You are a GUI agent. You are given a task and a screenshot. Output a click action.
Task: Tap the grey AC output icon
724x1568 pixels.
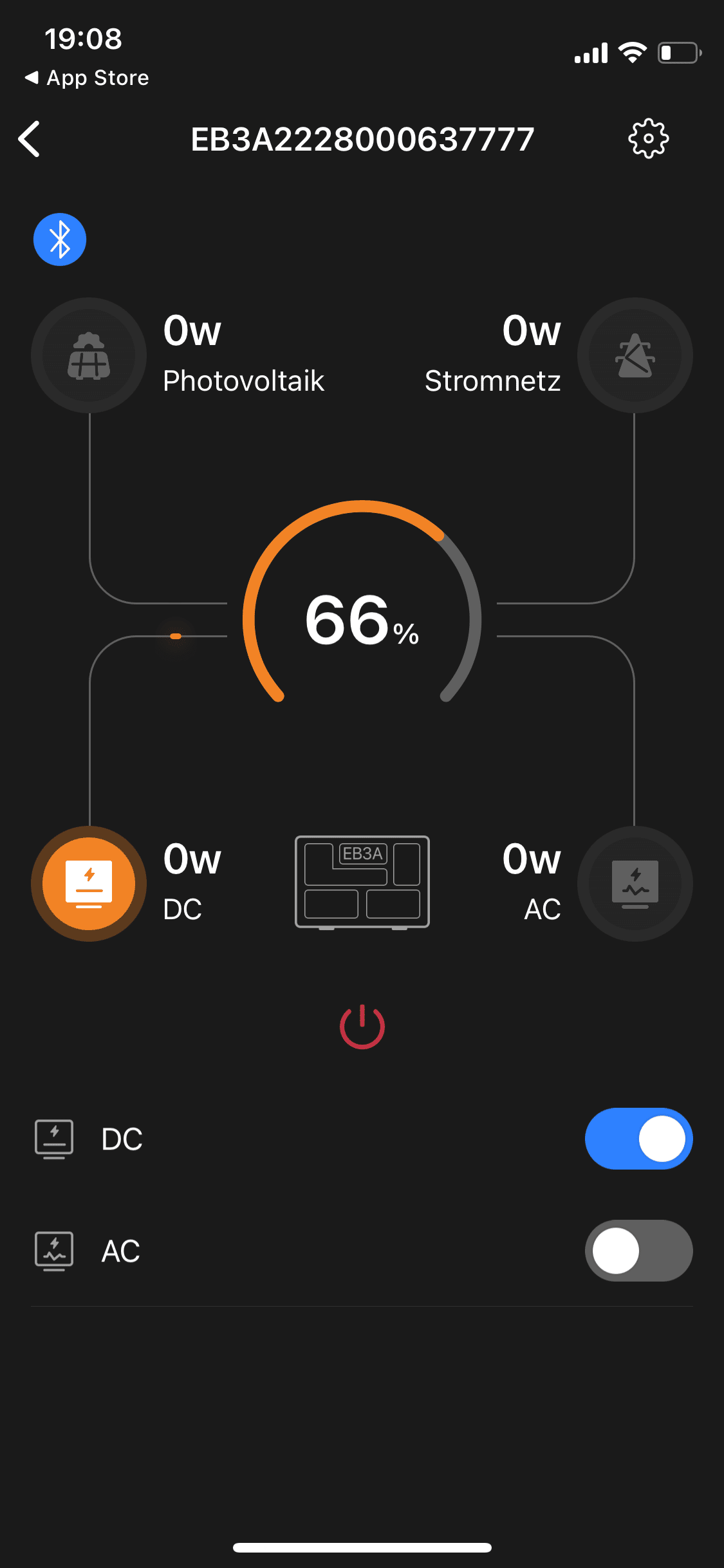(635, 883)
